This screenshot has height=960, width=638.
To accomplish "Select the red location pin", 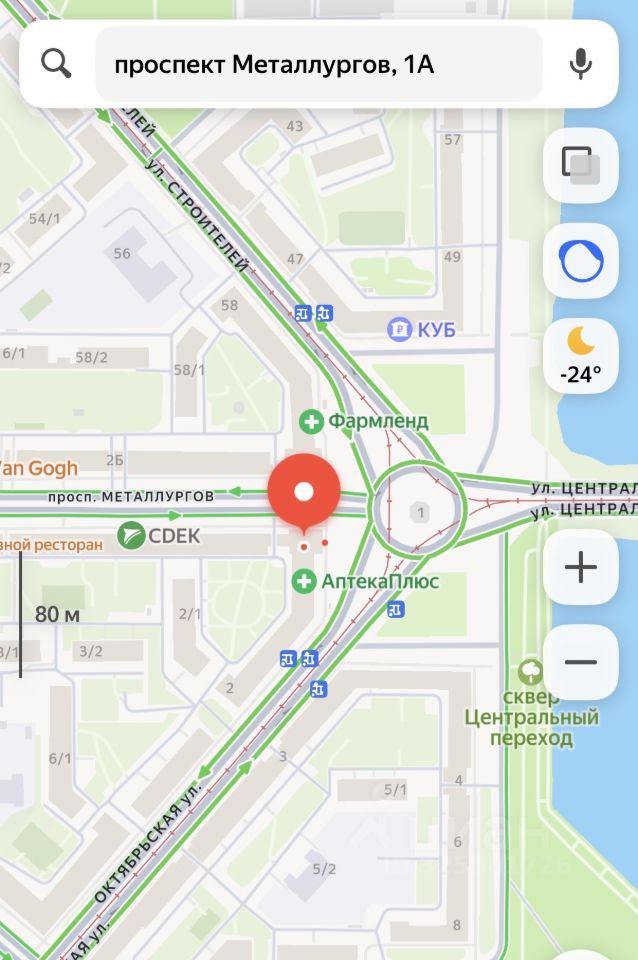I will 304,492.
